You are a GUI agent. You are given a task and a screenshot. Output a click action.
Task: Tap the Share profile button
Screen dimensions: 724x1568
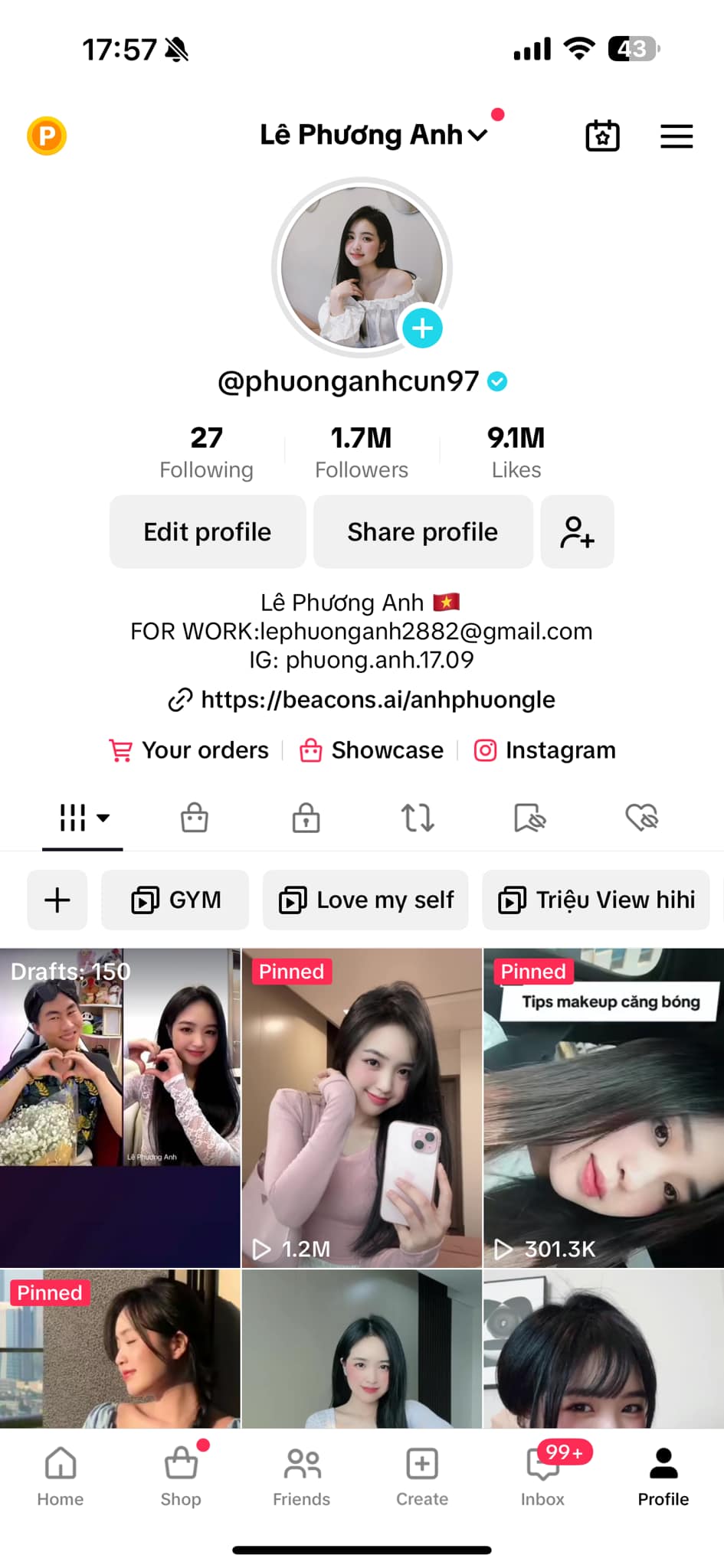[x=423, y=532]
